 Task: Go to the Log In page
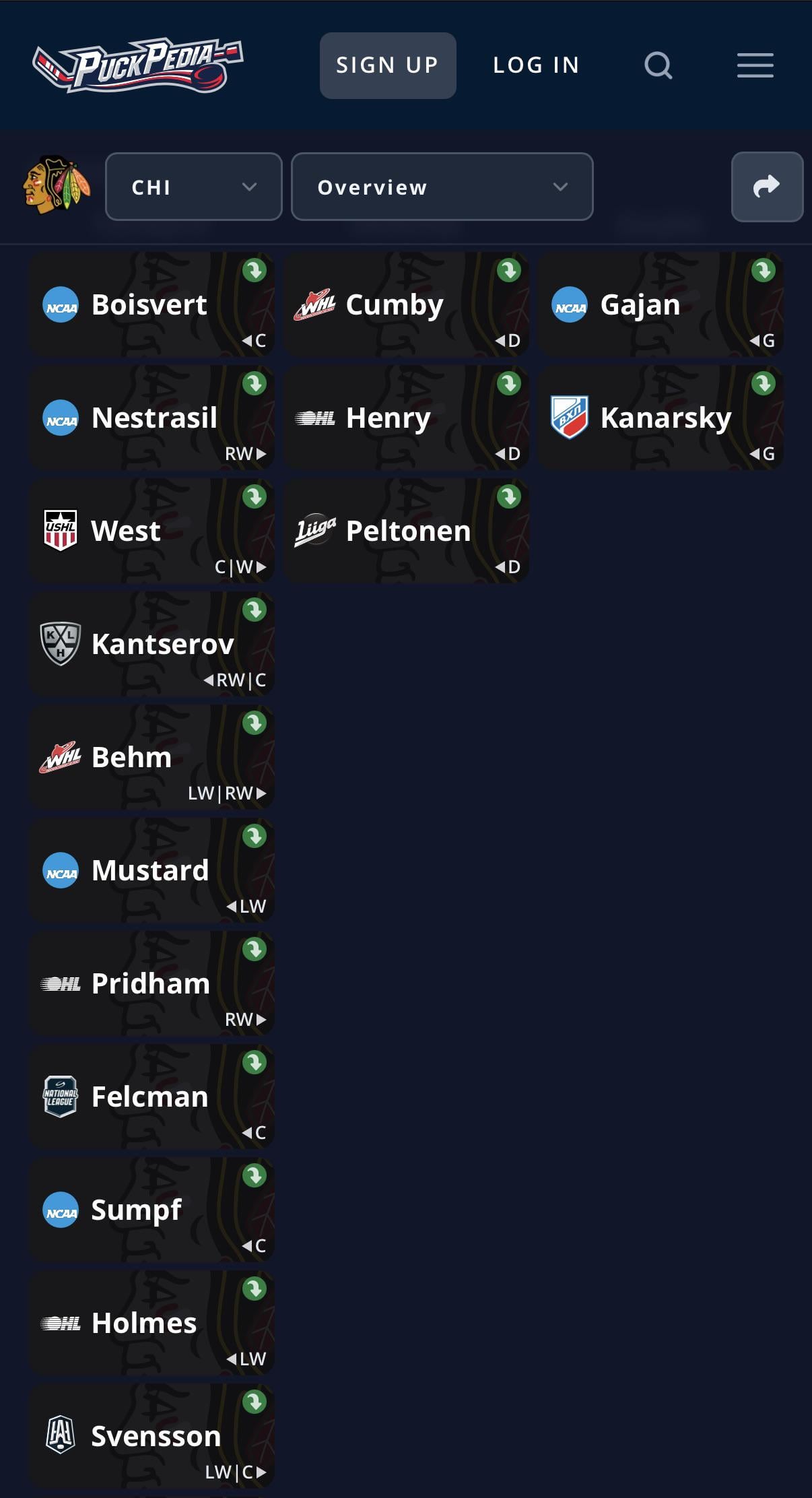[x=536, y=65]
